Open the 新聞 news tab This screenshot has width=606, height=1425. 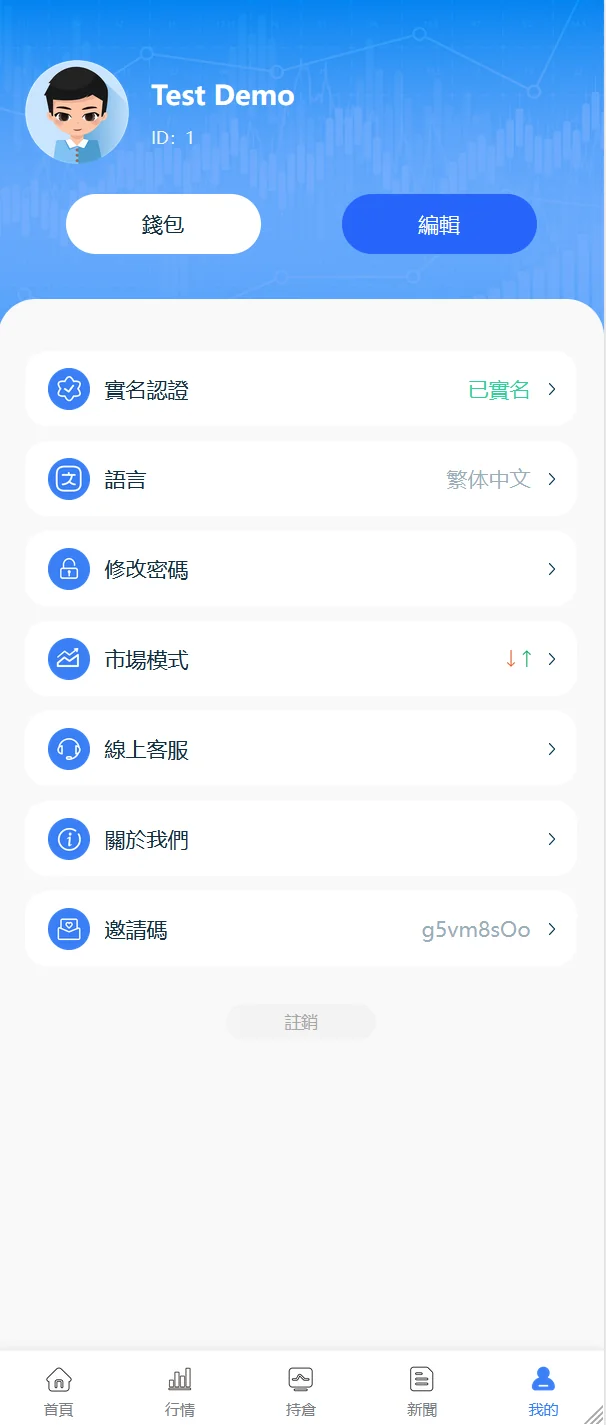click(422, 1392)
